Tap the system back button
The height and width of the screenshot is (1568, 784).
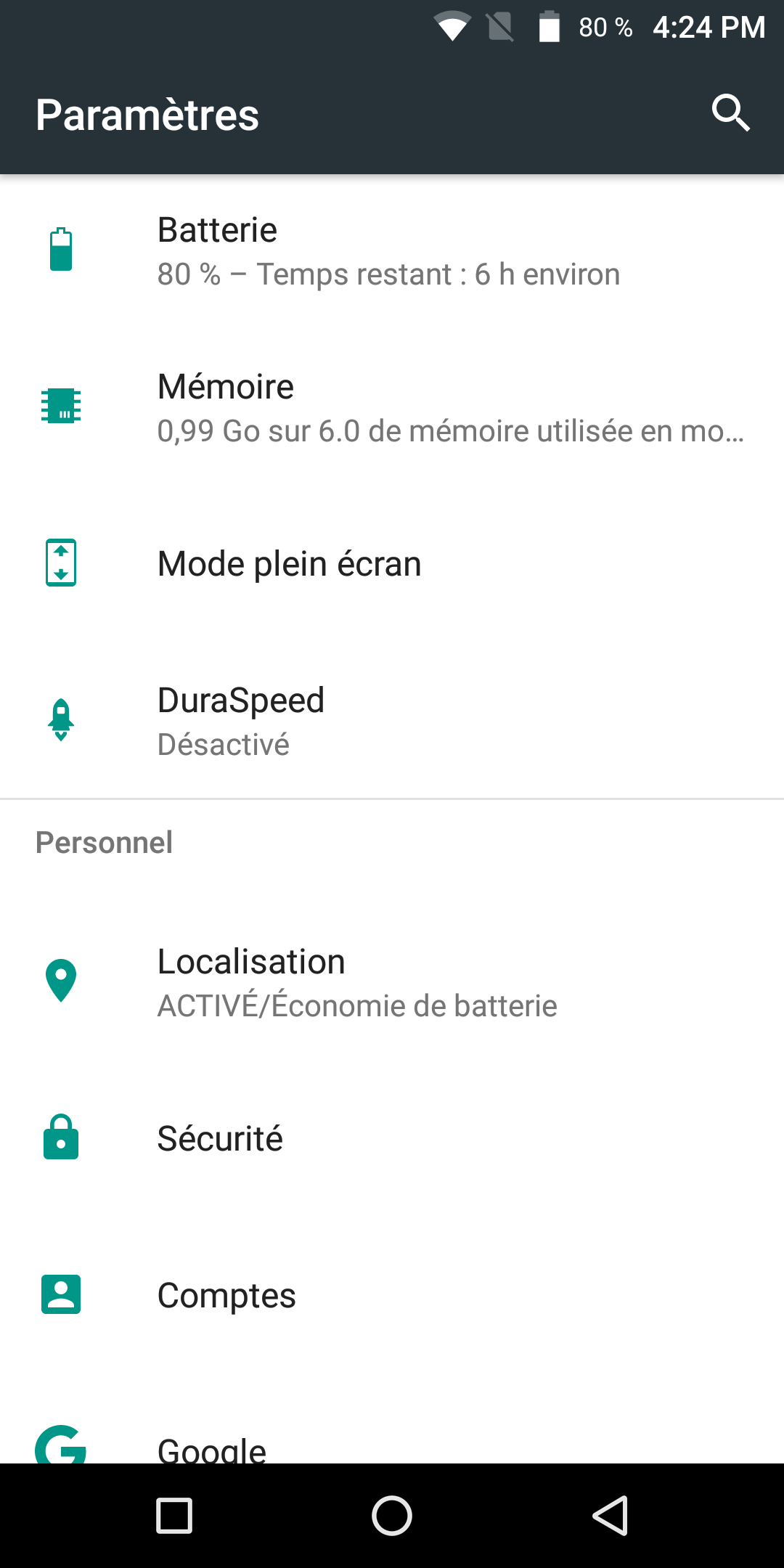coord(610,1516)
